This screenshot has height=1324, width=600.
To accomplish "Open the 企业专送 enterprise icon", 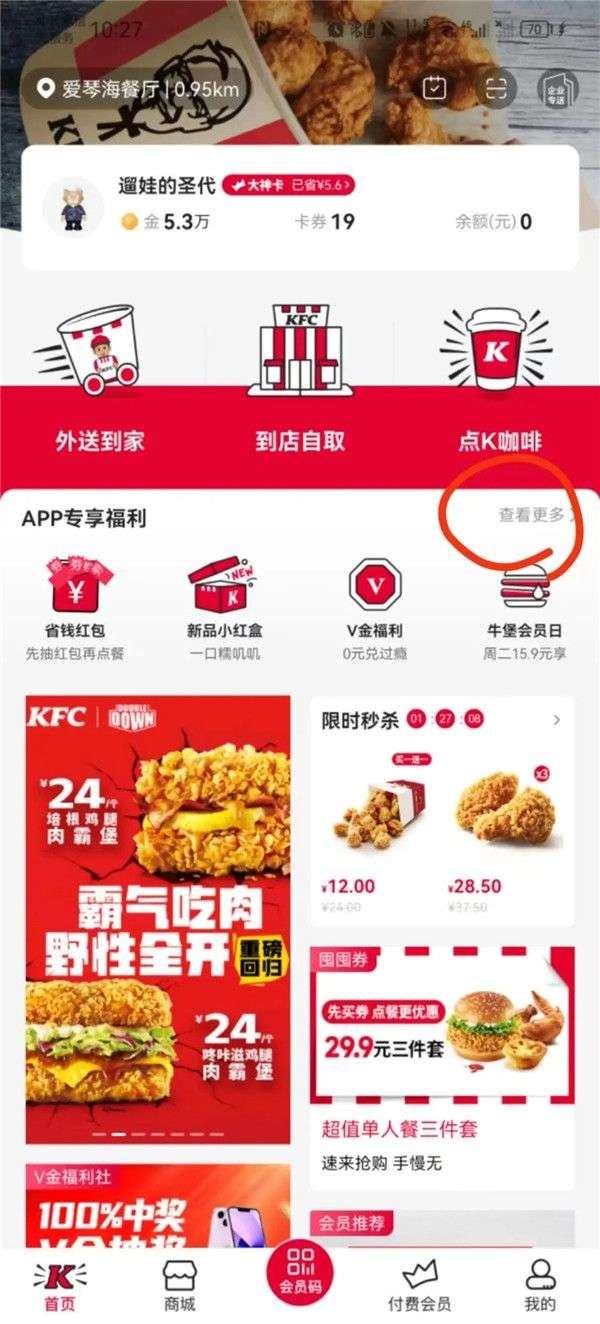I will click(x=558, y=89).
